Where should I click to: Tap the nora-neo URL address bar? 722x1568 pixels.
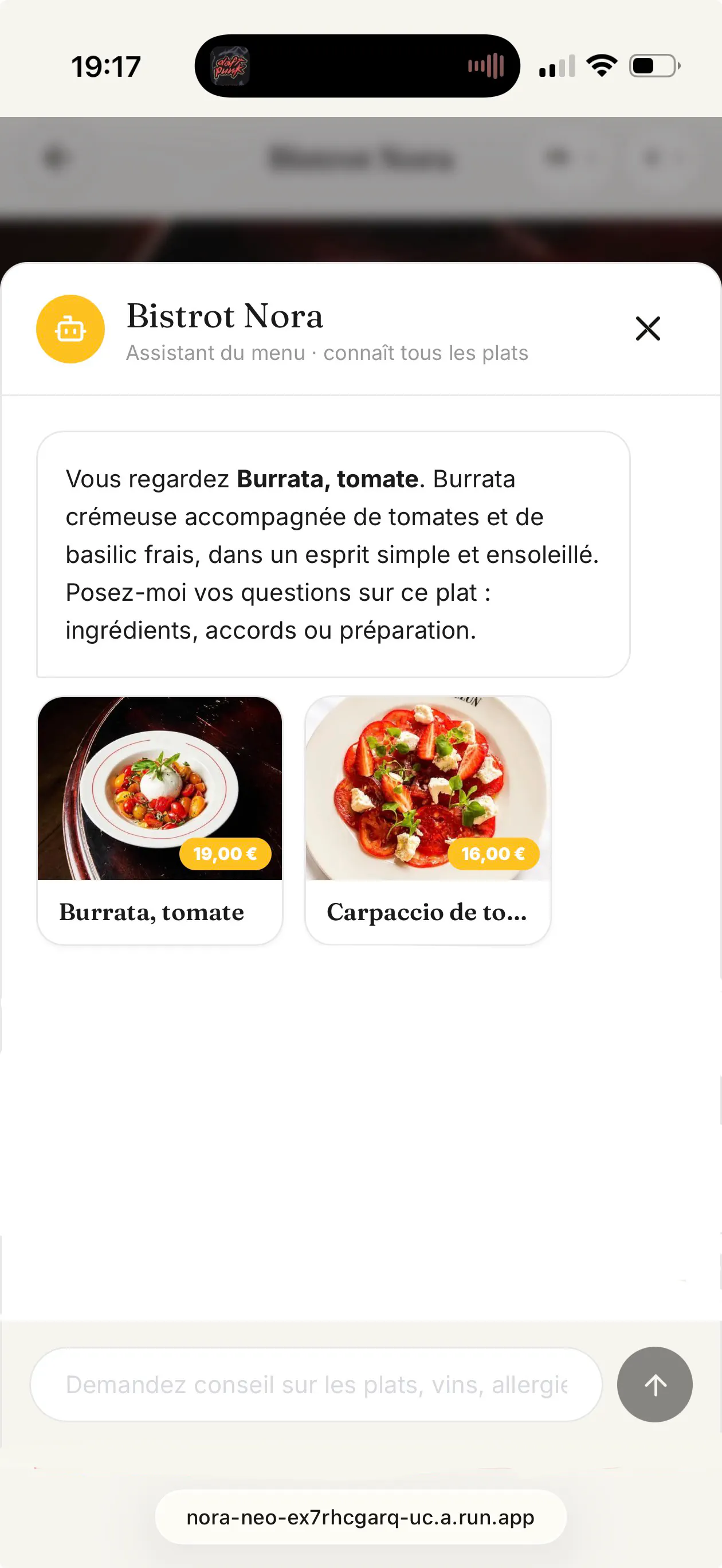360,1517
